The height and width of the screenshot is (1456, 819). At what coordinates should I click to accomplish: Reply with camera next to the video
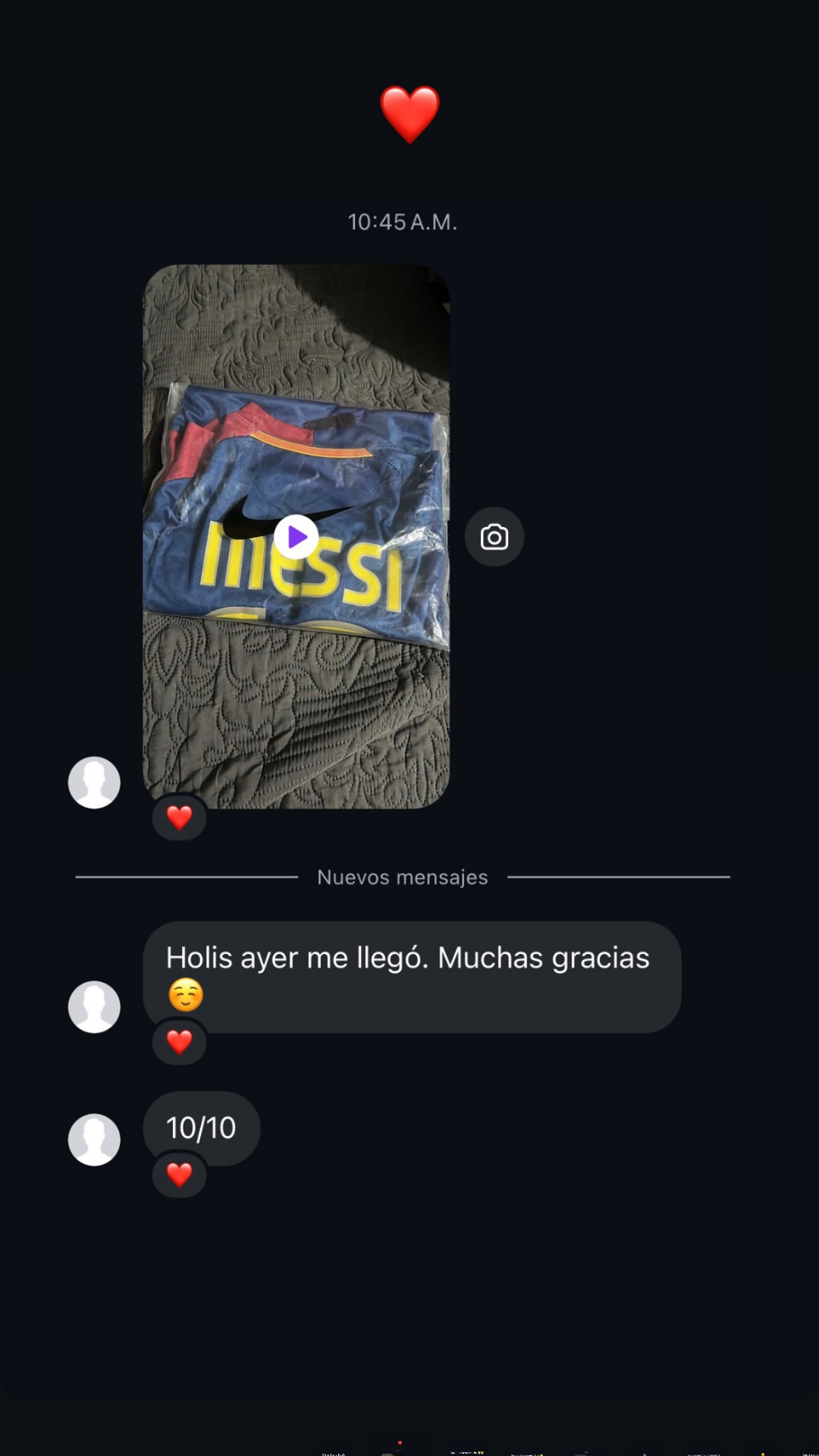point(494,537)
